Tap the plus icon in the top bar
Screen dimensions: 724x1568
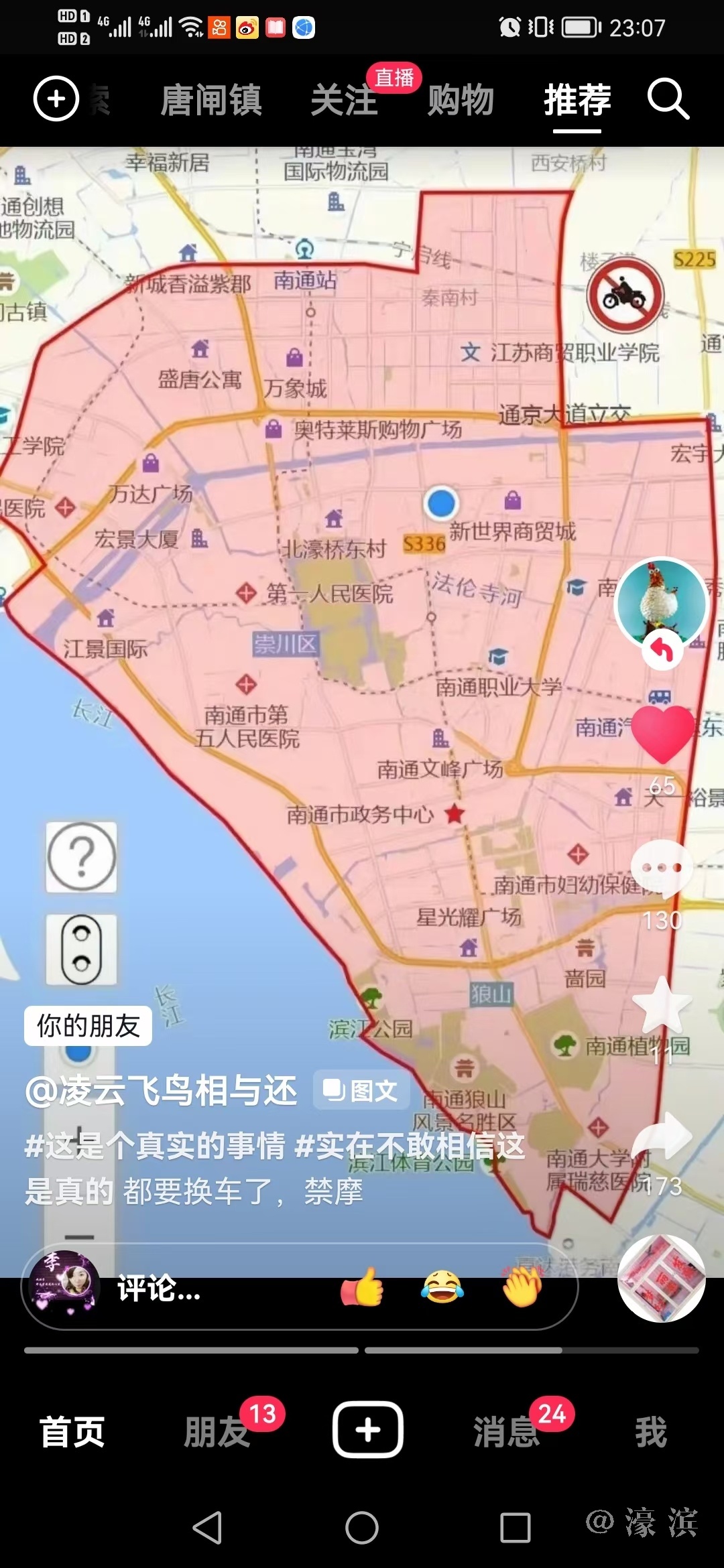[x=56, y=99]
